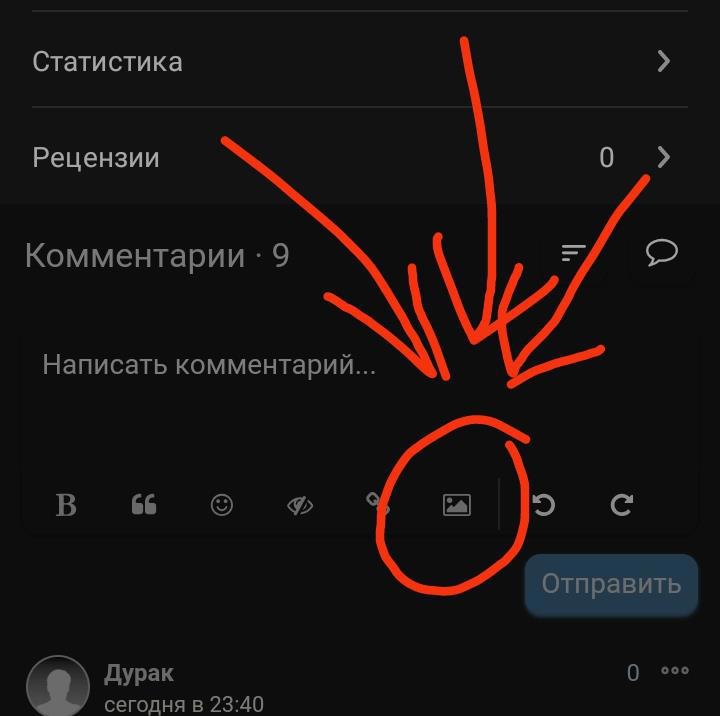This screenshot has height=716, width=720.
Task: Open the emoji picker
Action: coord(222,505)
